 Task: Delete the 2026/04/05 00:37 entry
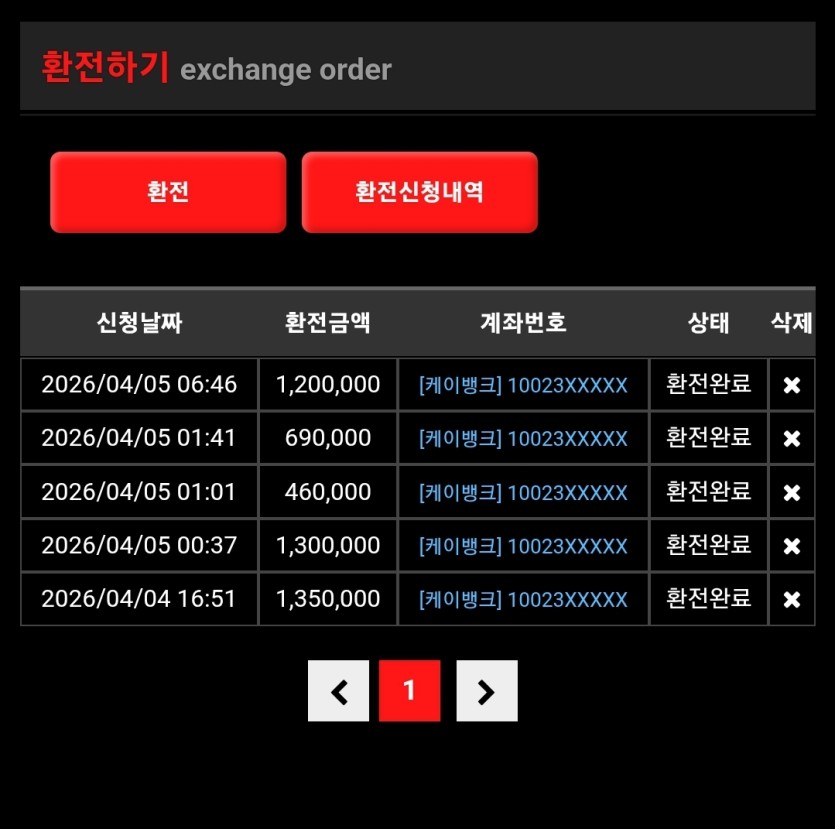pos(791,546)
